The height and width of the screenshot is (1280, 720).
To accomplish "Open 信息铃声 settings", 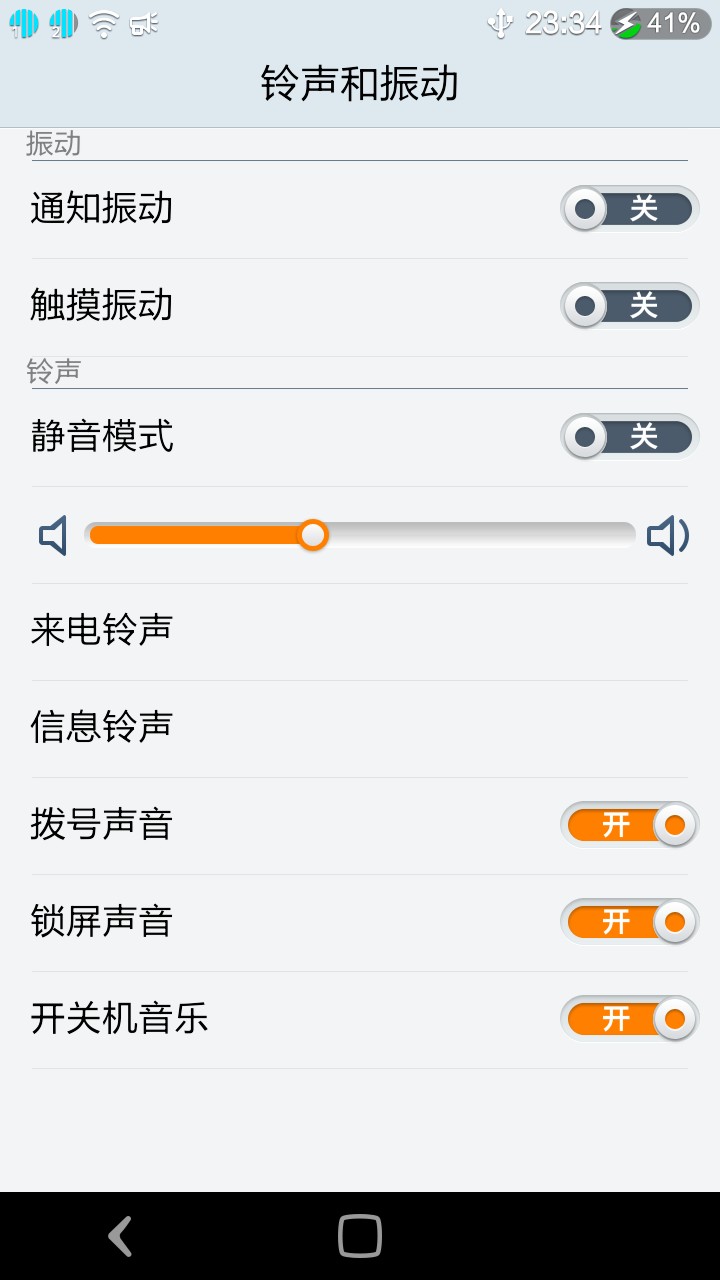I will tap(360, 728).
